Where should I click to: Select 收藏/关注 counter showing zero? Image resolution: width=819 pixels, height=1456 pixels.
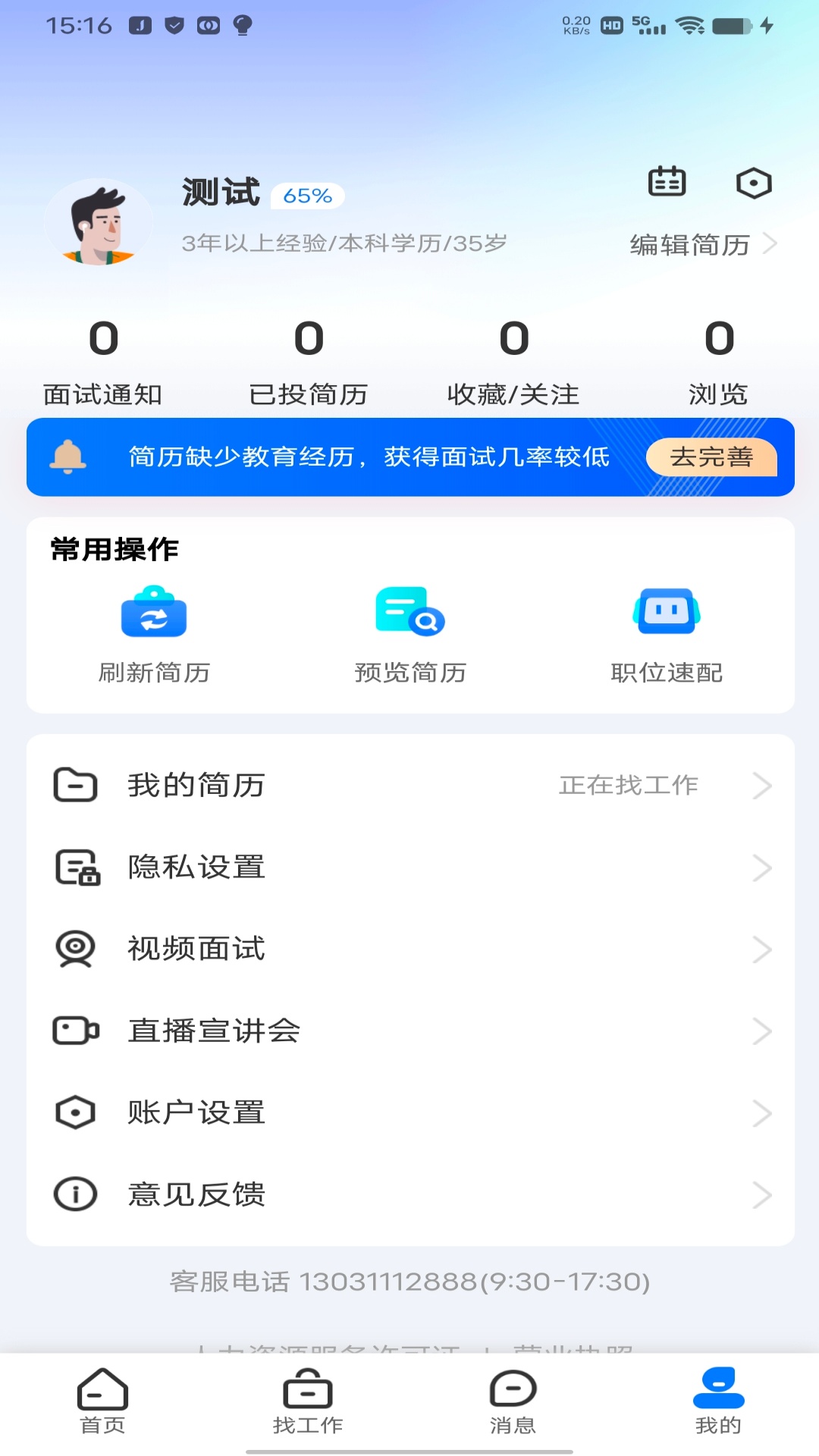click(x=513, y=364)
